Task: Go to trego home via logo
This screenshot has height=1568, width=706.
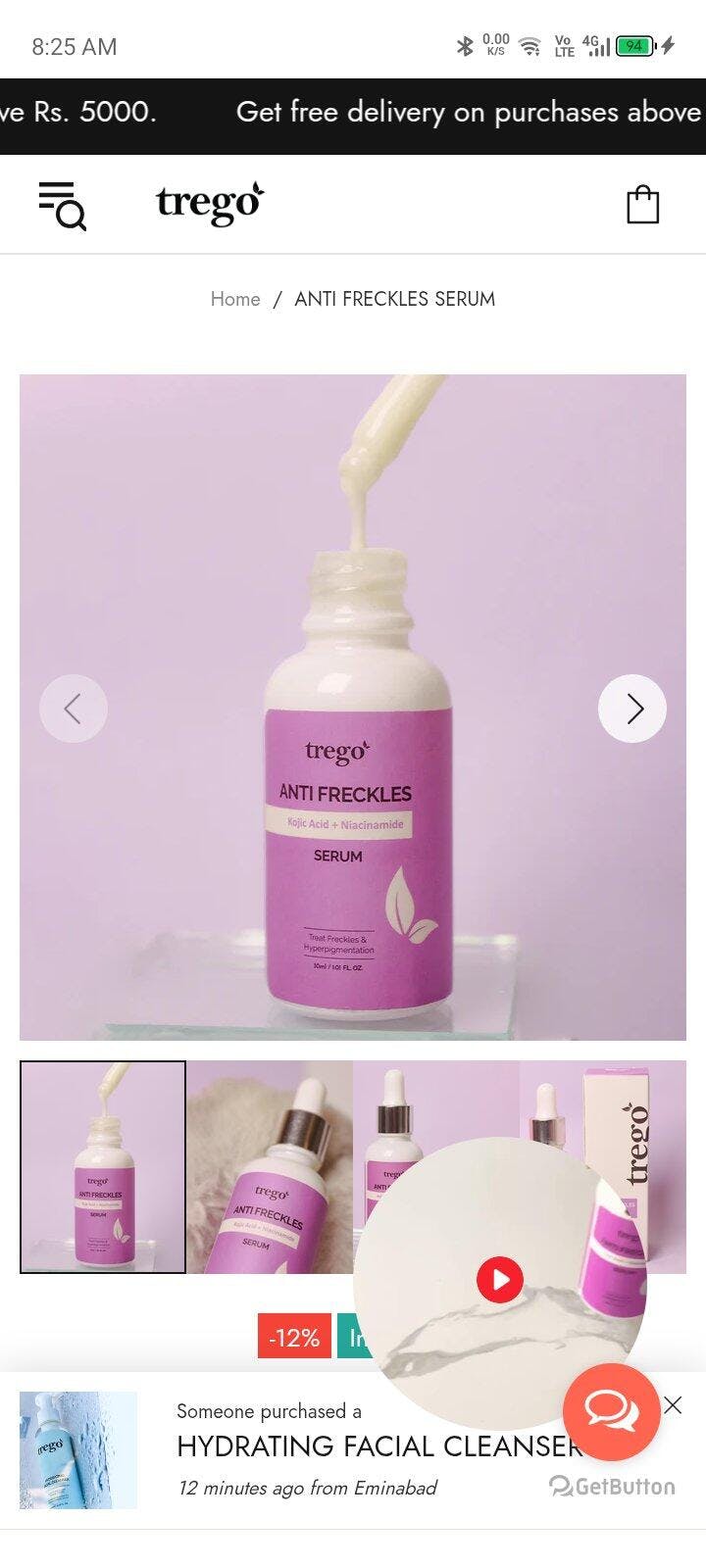Action: pos(210,203)
